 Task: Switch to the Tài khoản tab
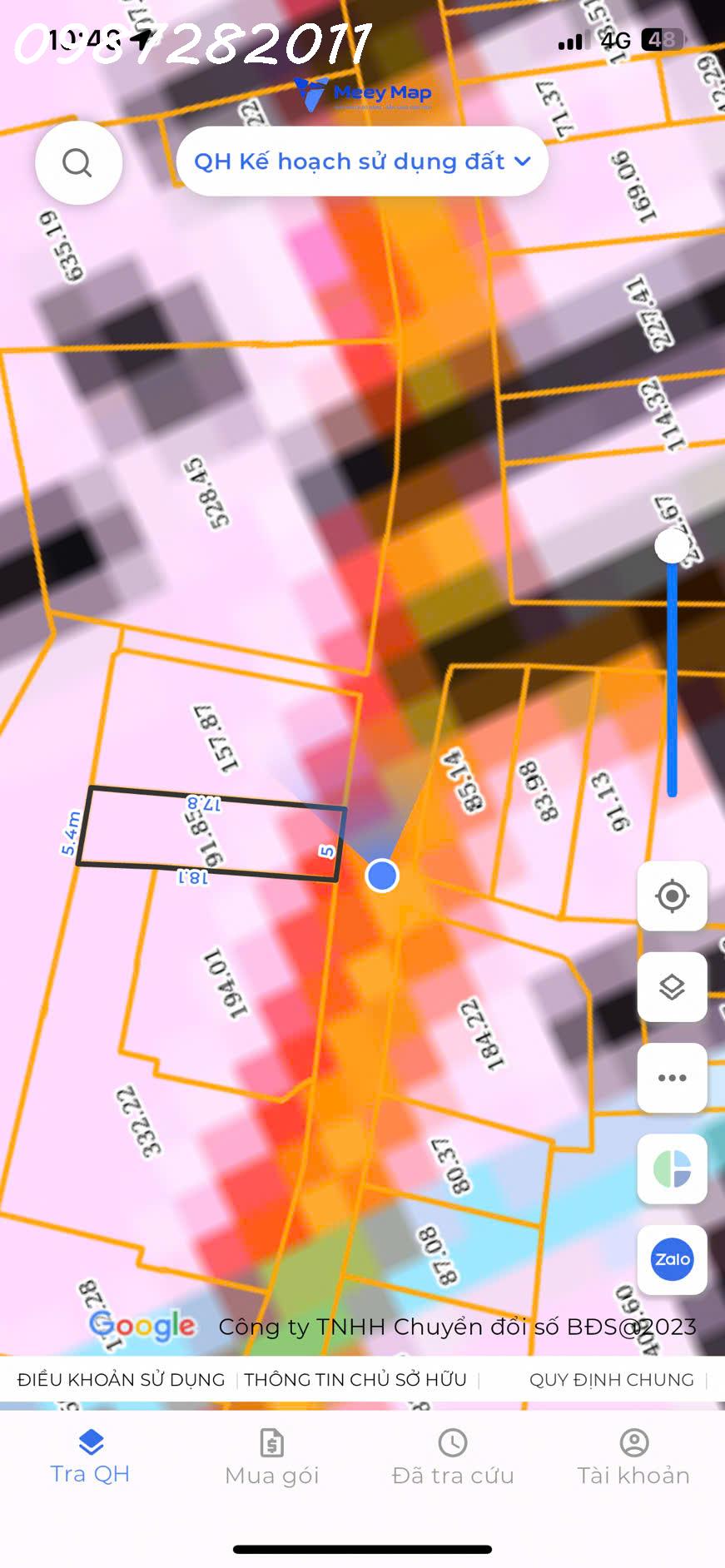click(633, 1457)
